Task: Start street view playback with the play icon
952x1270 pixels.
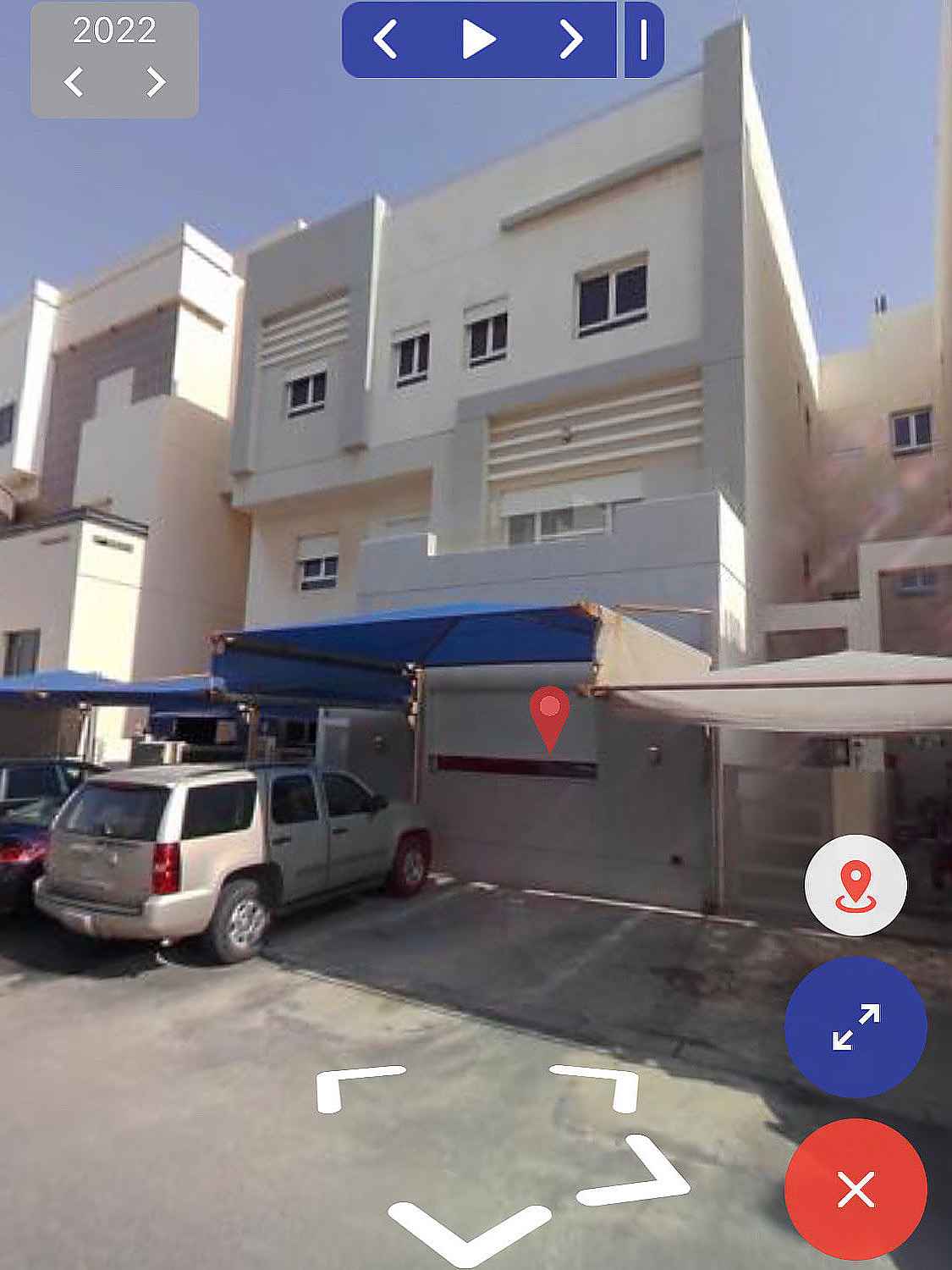Action: [479, 38]
